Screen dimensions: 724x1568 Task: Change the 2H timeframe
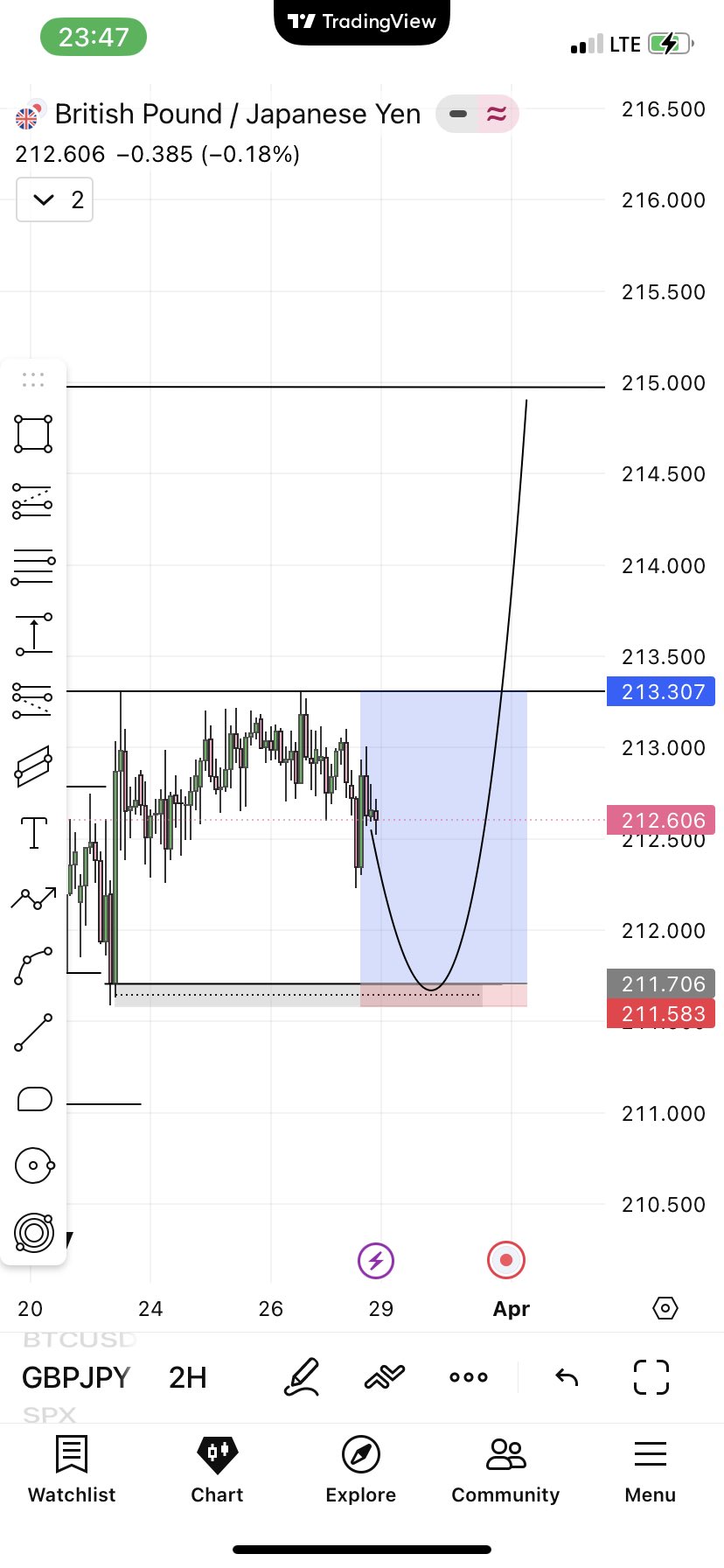(x=187, y=1377)
